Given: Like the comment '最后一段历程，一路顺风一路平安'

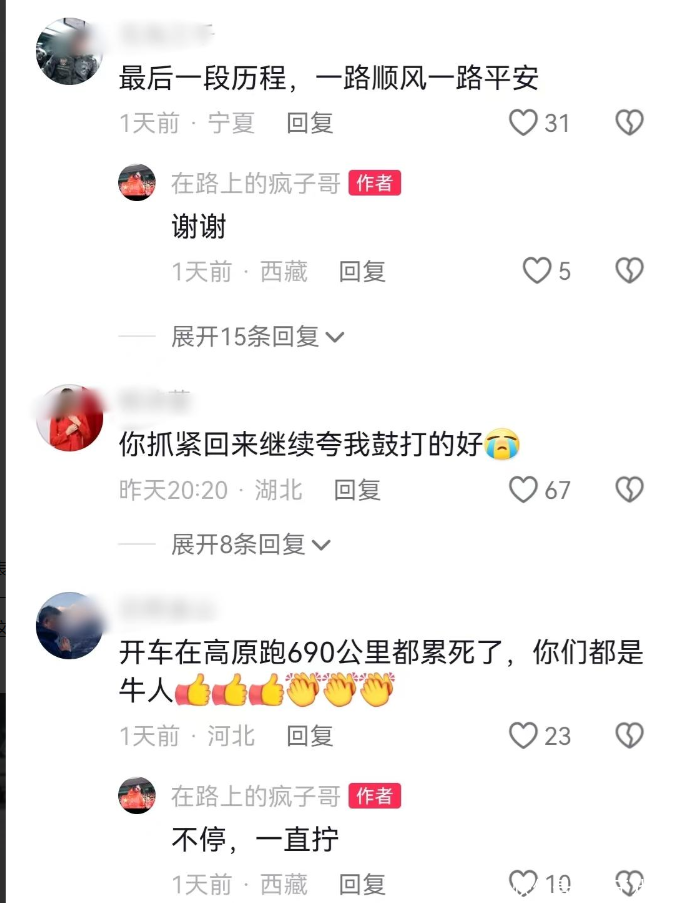Looking at the screenshot, I should [x=524, y=123].
